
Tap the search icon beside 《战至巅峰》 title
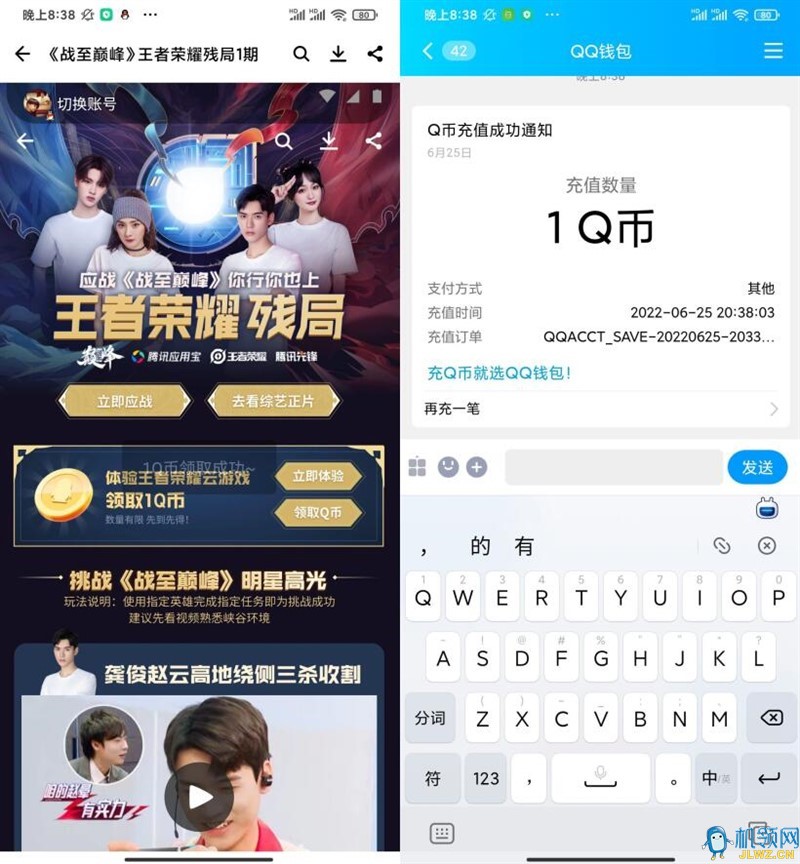pos(301,54)
